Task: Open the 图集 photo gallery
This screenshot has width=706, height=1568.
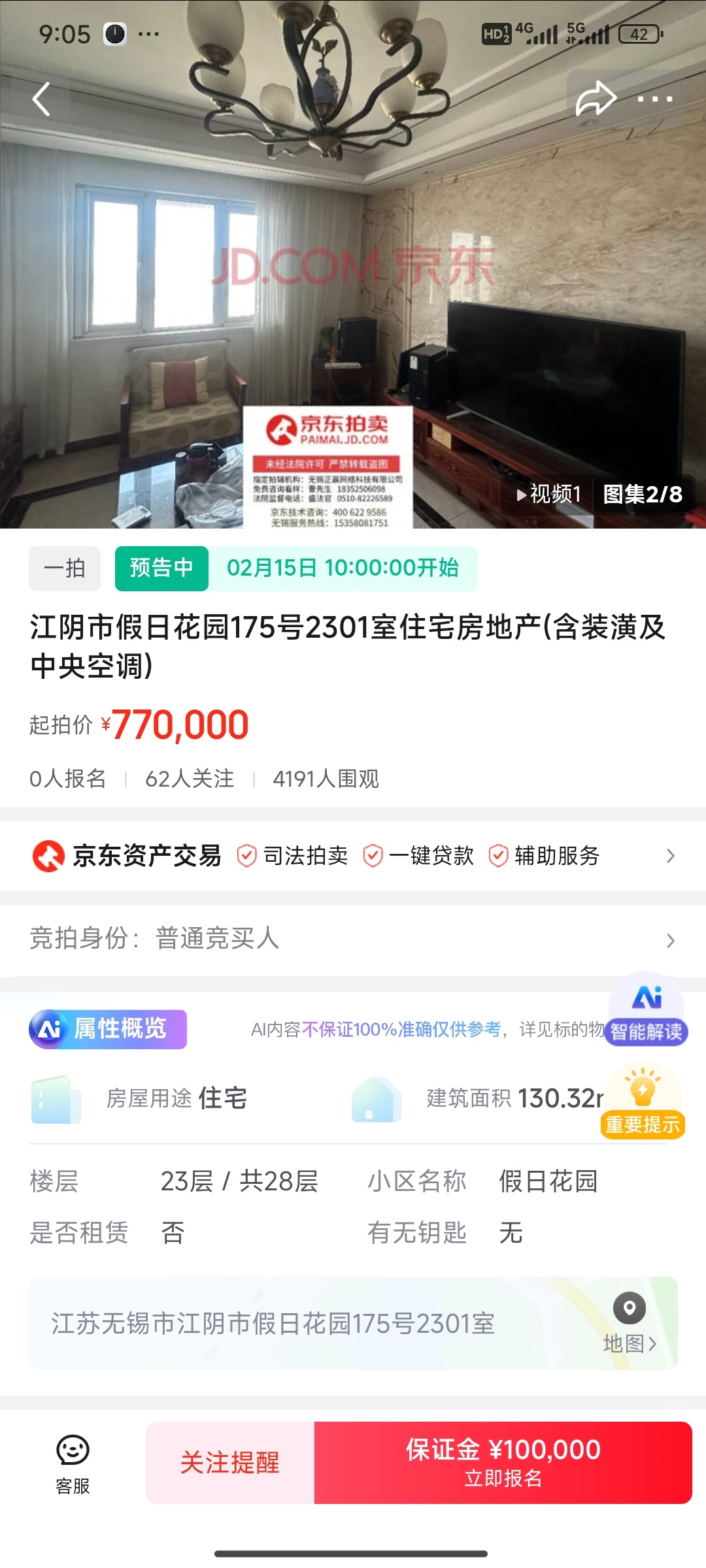Action: click(643, 494)
